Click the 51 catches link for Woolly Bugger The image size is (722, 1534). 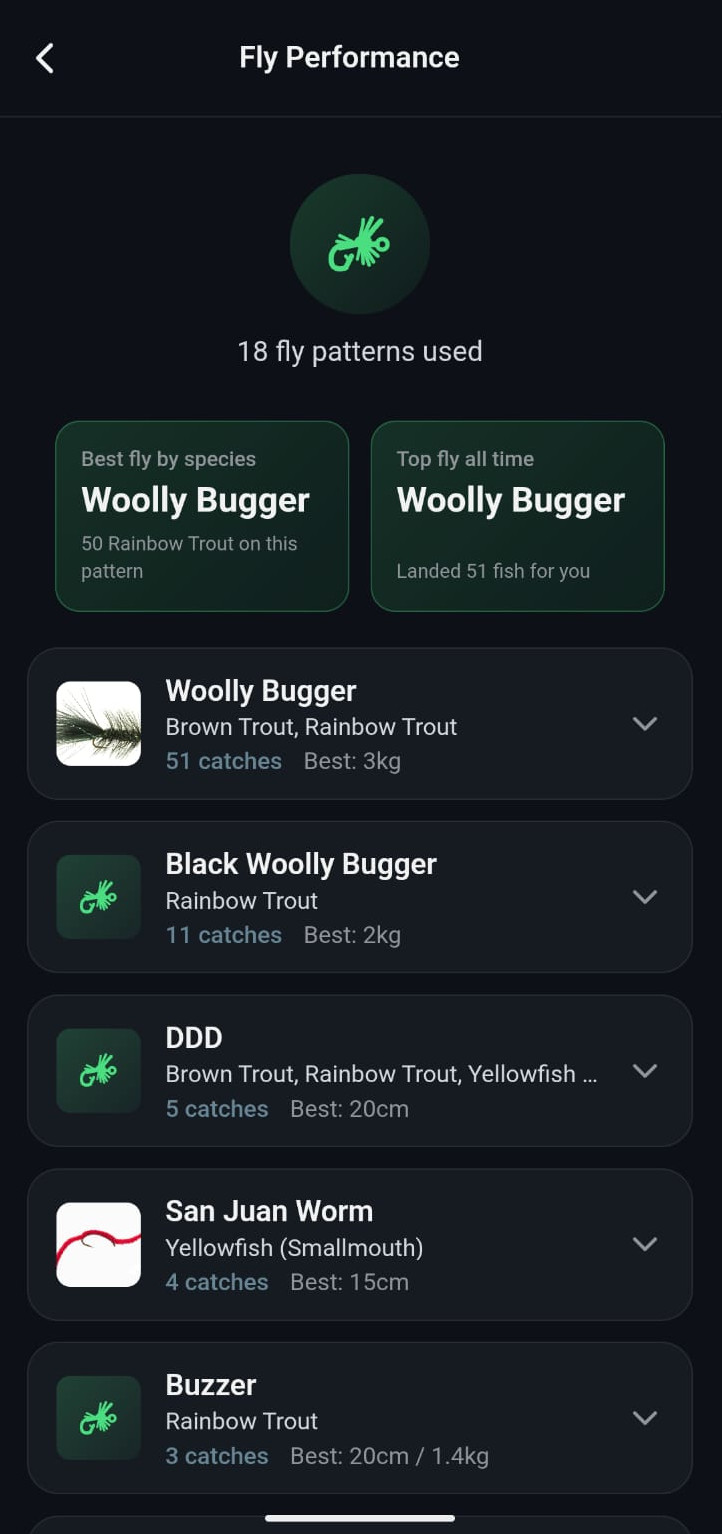[223, 761]
